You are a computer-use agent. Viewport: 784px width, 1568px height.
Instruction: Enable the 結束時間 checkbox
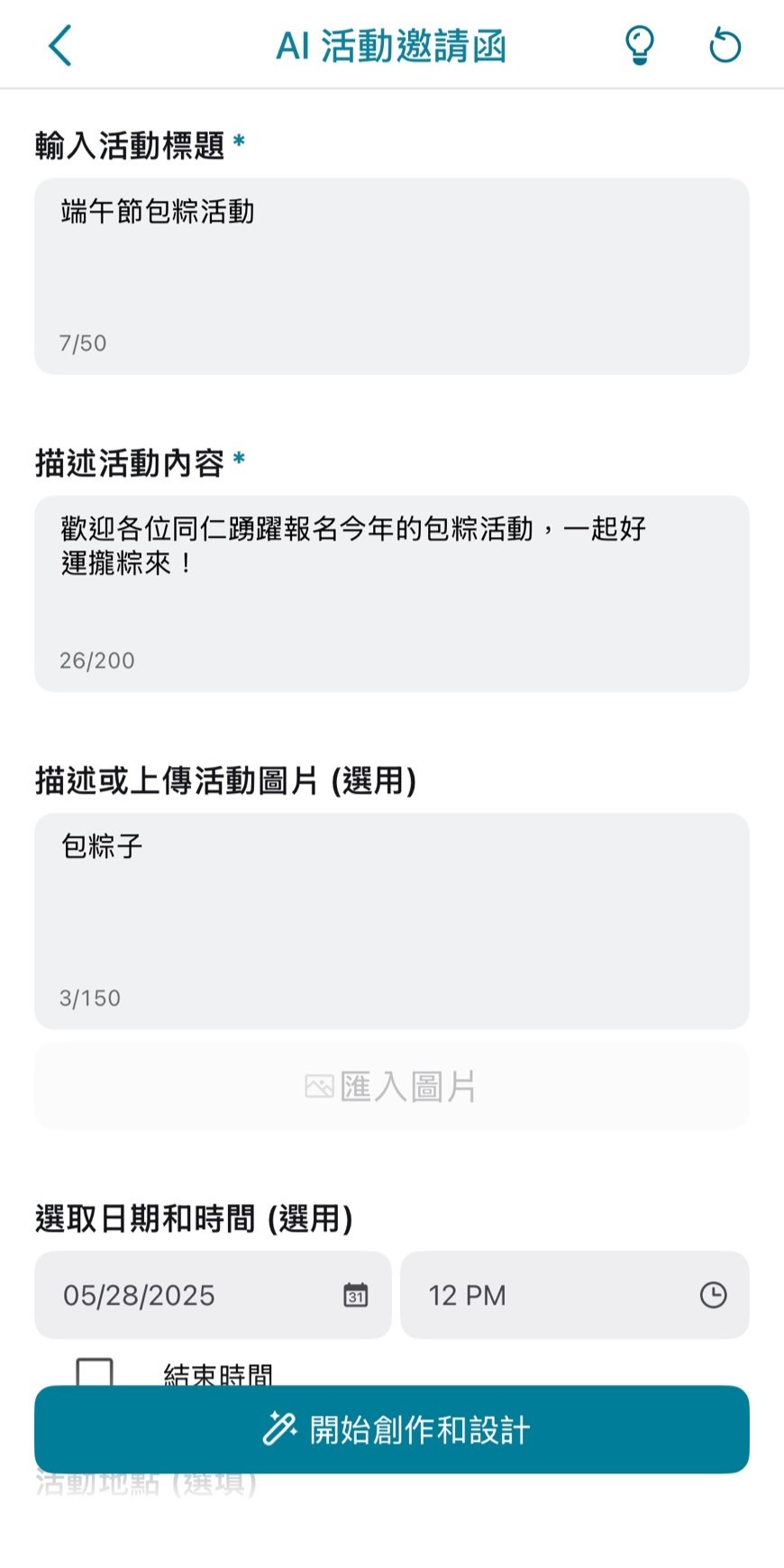(96, 1372)
